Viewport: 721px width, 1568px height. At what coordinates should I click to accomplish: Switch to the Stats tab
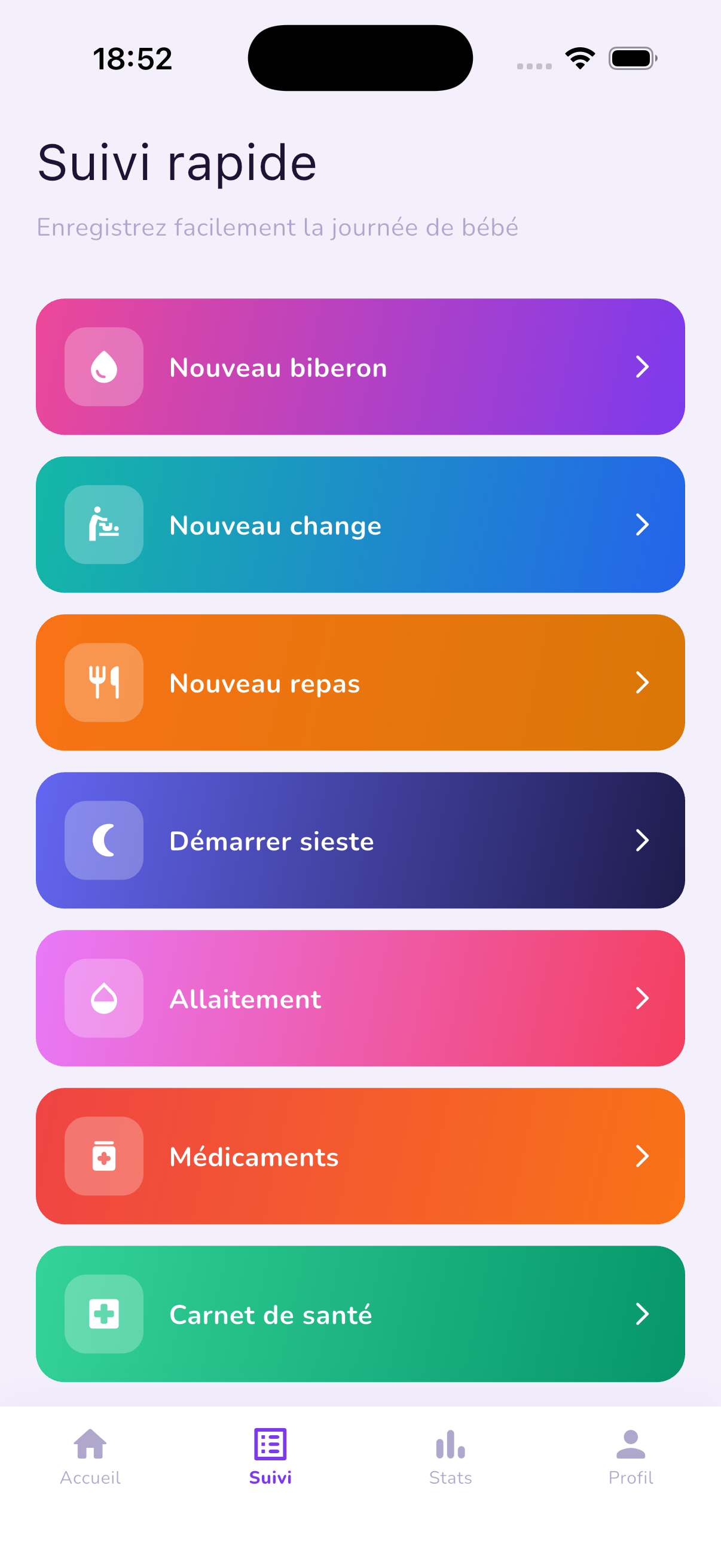[x=450, y=1461]
